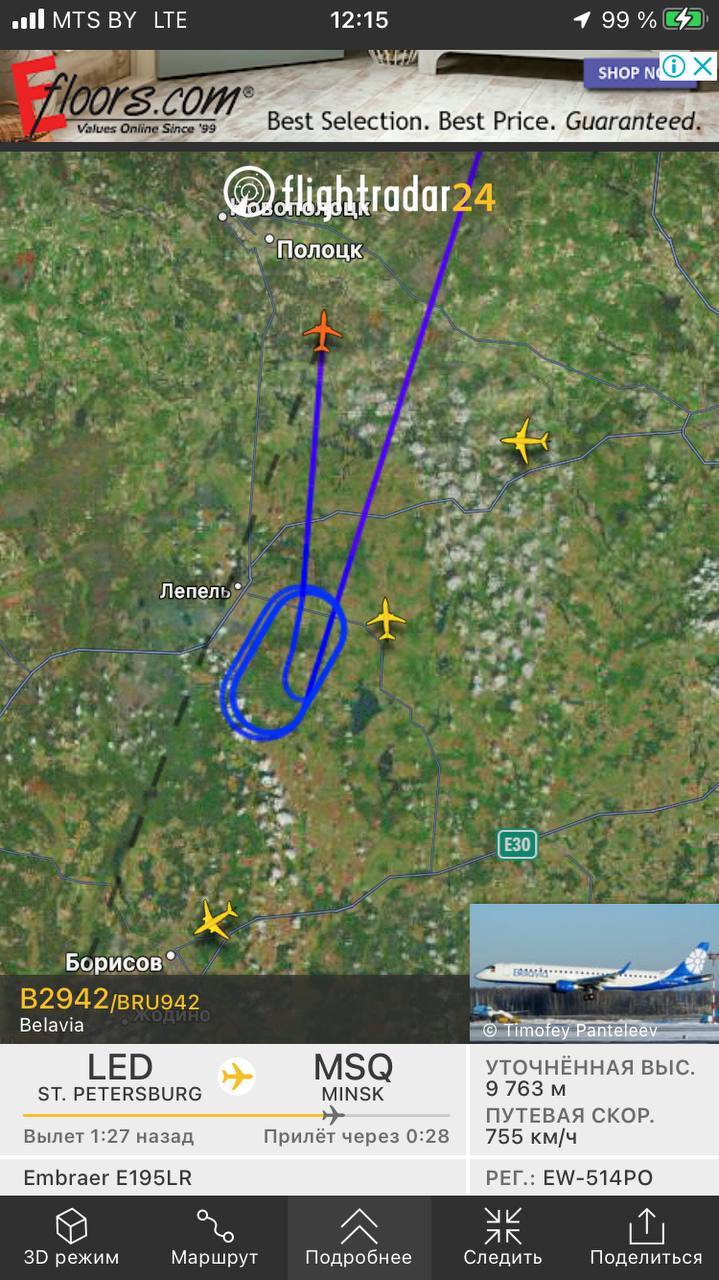Expand Подробнее flight details
719x1280 pixels.
[358, 1238]
